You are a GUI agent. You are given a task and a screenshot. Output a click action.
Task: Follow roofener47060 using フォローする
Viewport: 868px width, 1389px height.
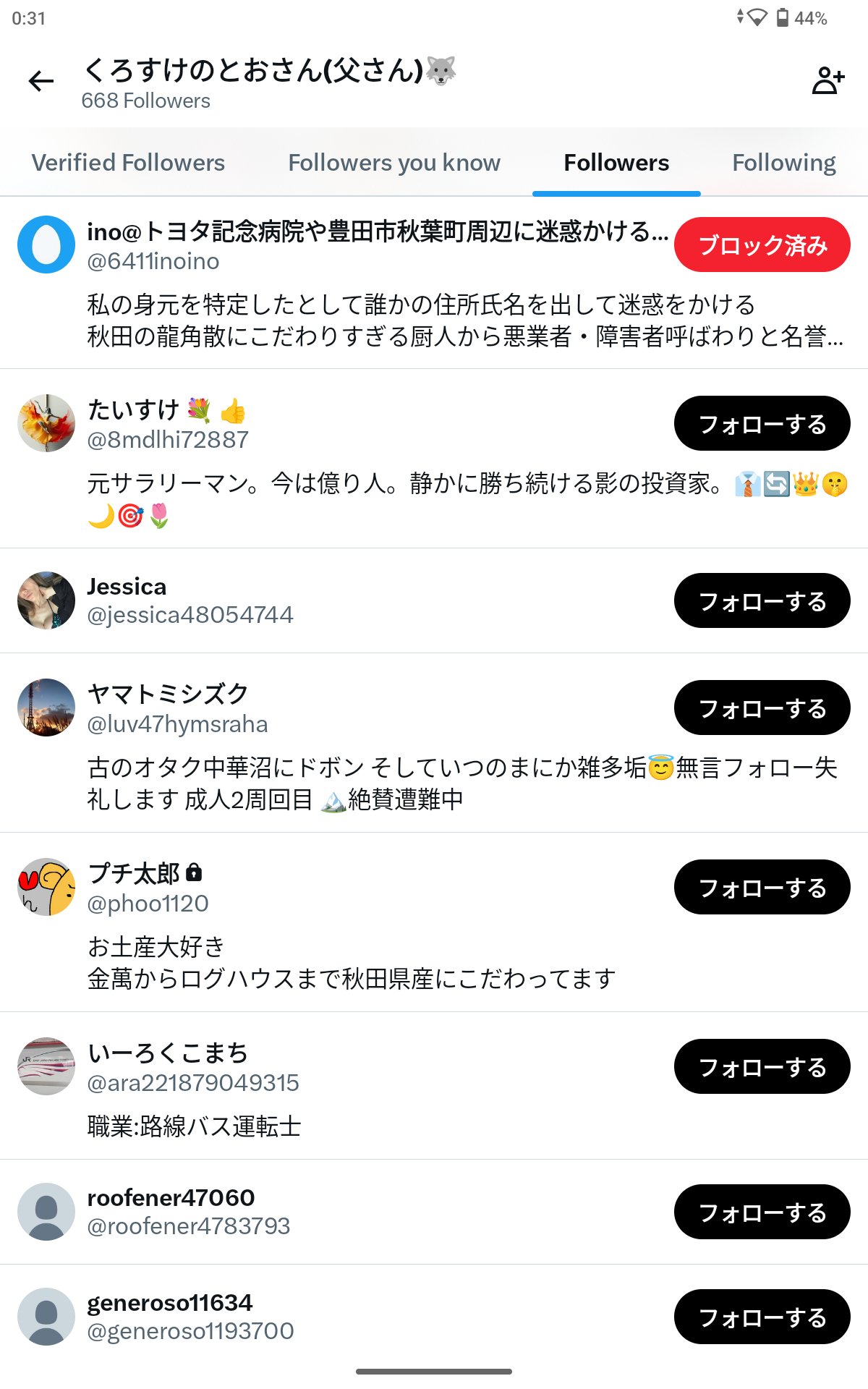(x=762, y=1212)
